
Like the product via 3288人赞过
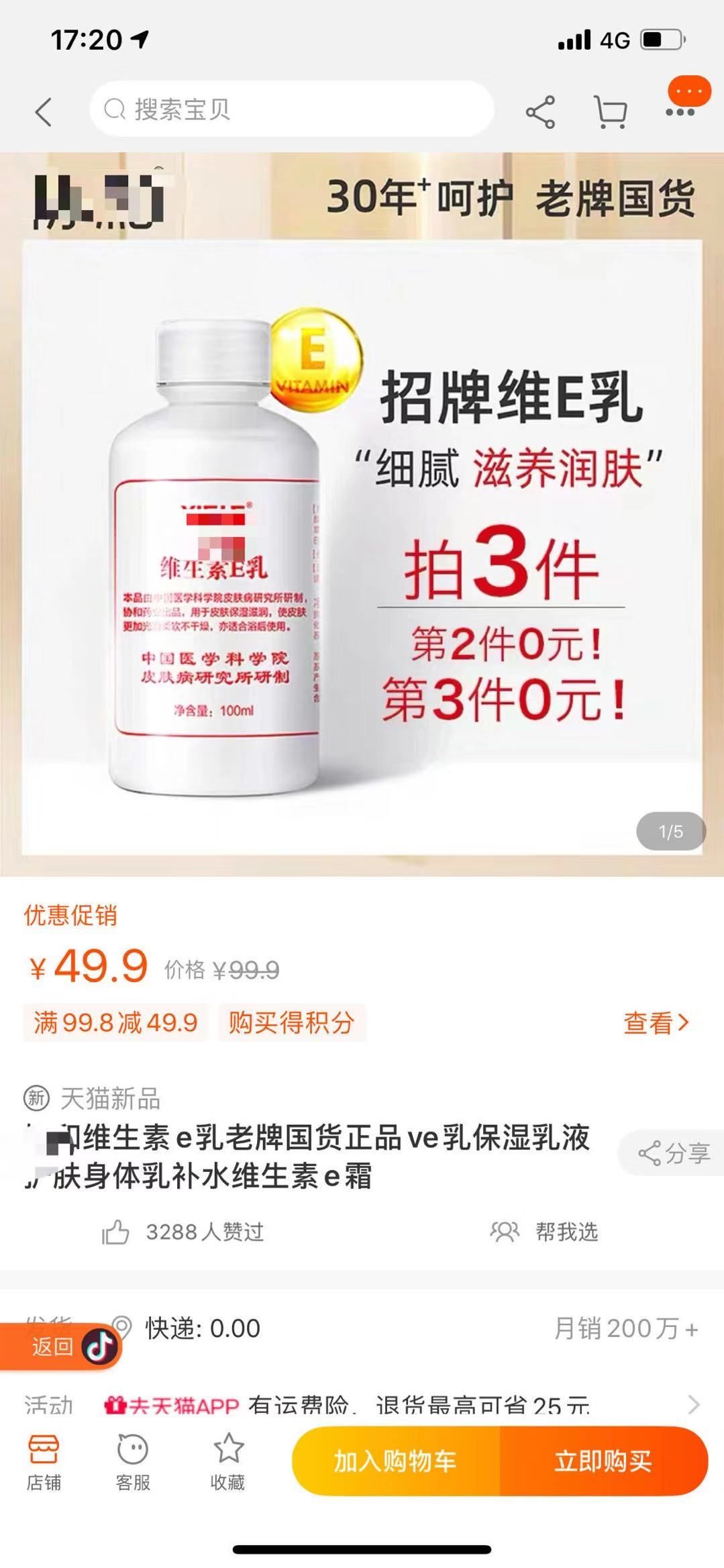tap(183, 1232)
